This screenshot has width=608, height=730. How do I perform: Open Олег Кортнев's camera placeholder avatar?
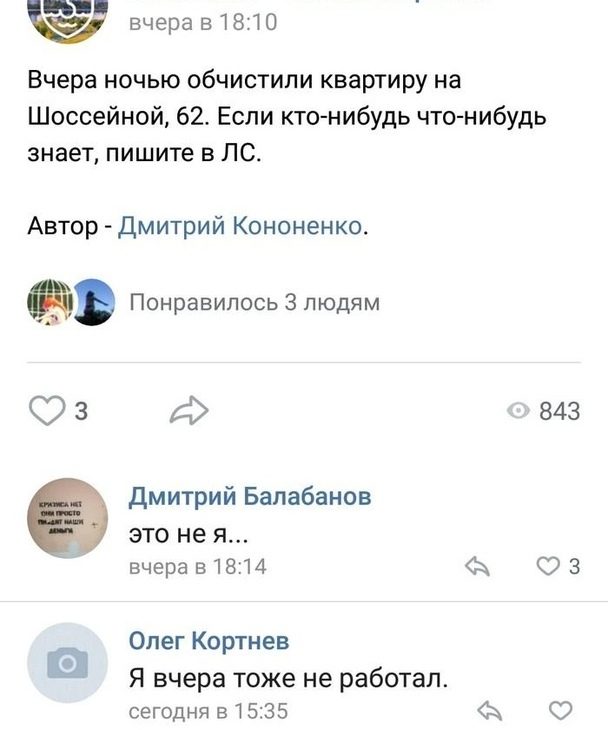coord(68,662)
